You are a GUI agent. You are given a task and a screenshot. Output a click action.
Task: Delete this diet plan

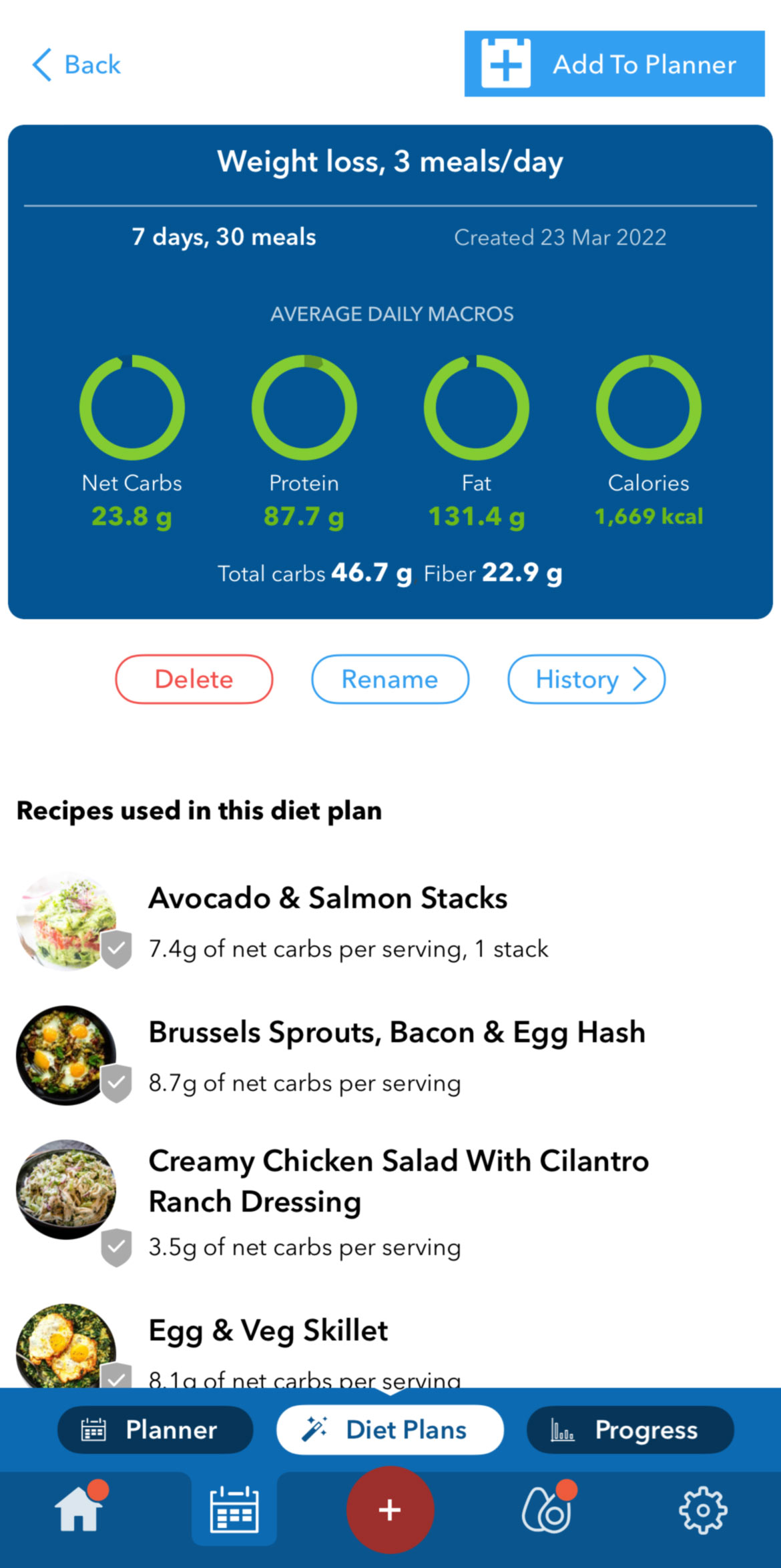193,679
